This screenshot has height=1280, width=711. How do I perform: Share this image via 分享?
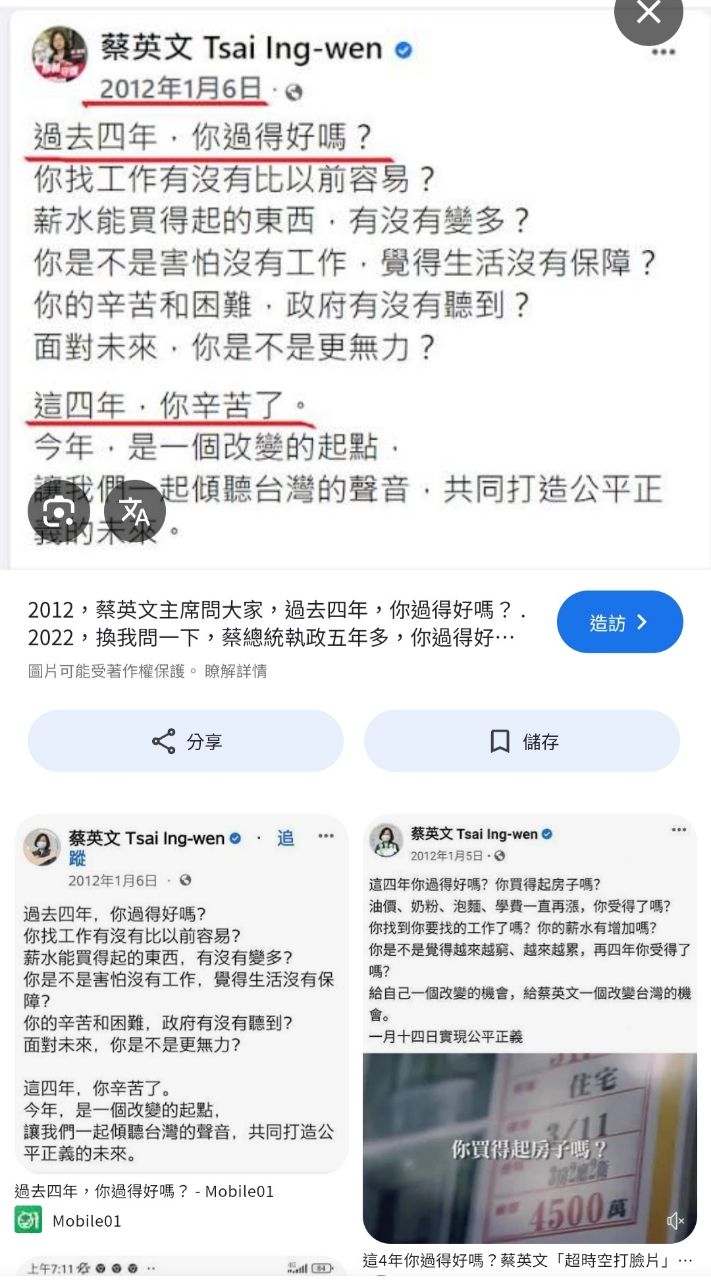186,741
